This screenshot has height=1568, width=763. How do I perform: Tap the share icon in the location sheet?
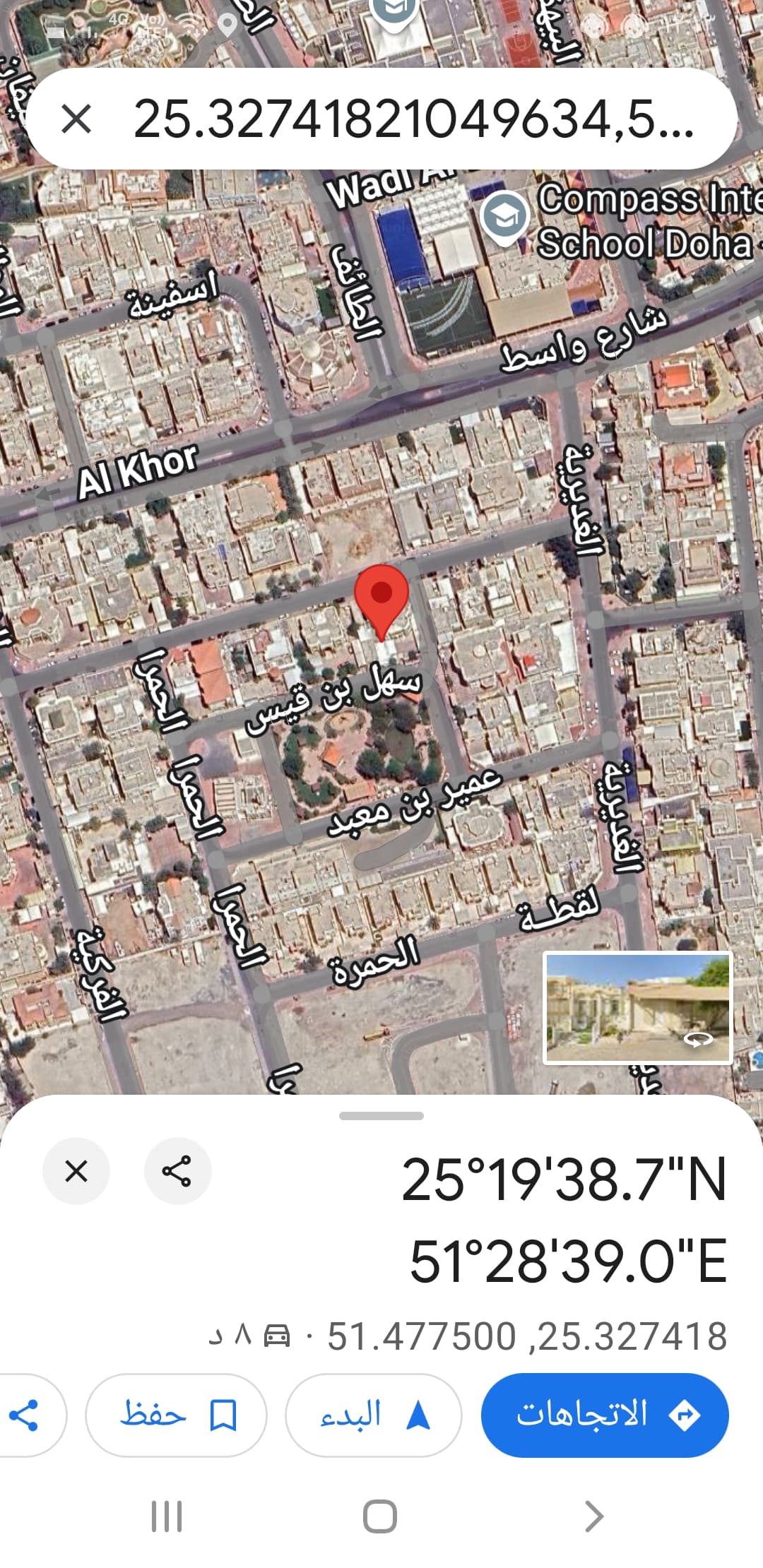177,1170
